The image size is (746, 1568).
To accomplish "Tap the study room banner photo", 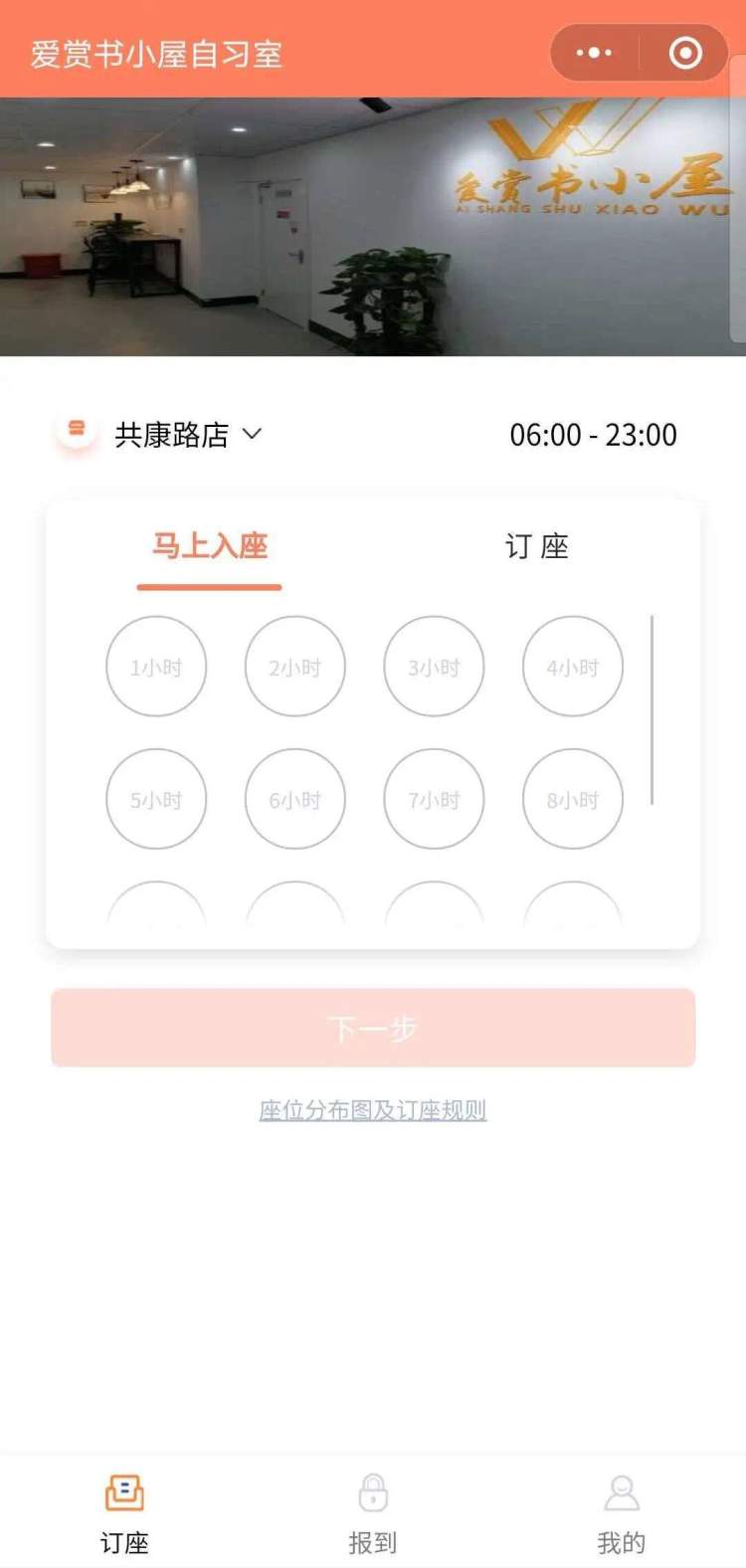I will [x=373, y=224].
